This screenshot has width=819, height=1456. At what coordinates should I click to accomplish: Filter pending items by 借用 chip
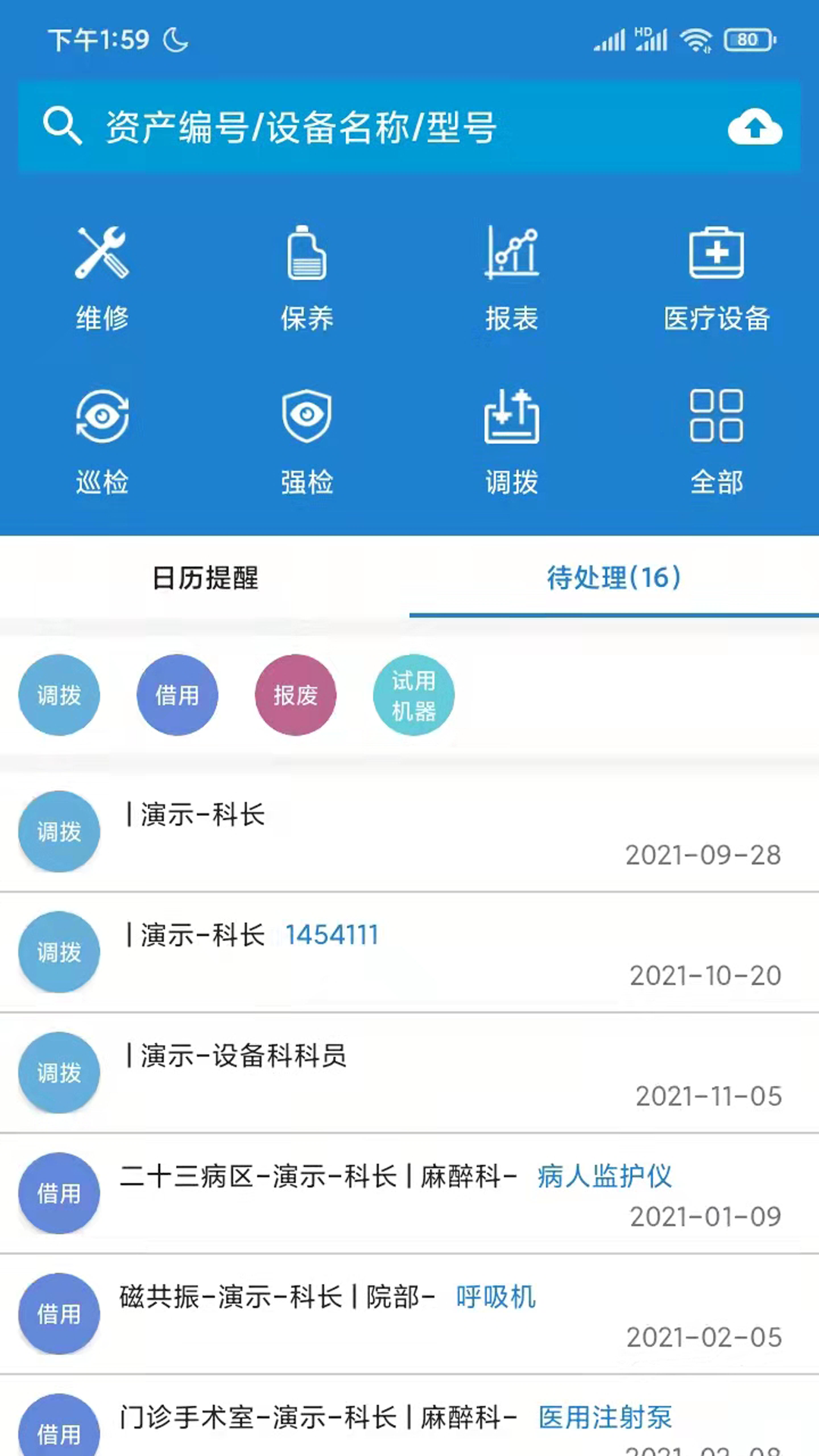(177, 695)
